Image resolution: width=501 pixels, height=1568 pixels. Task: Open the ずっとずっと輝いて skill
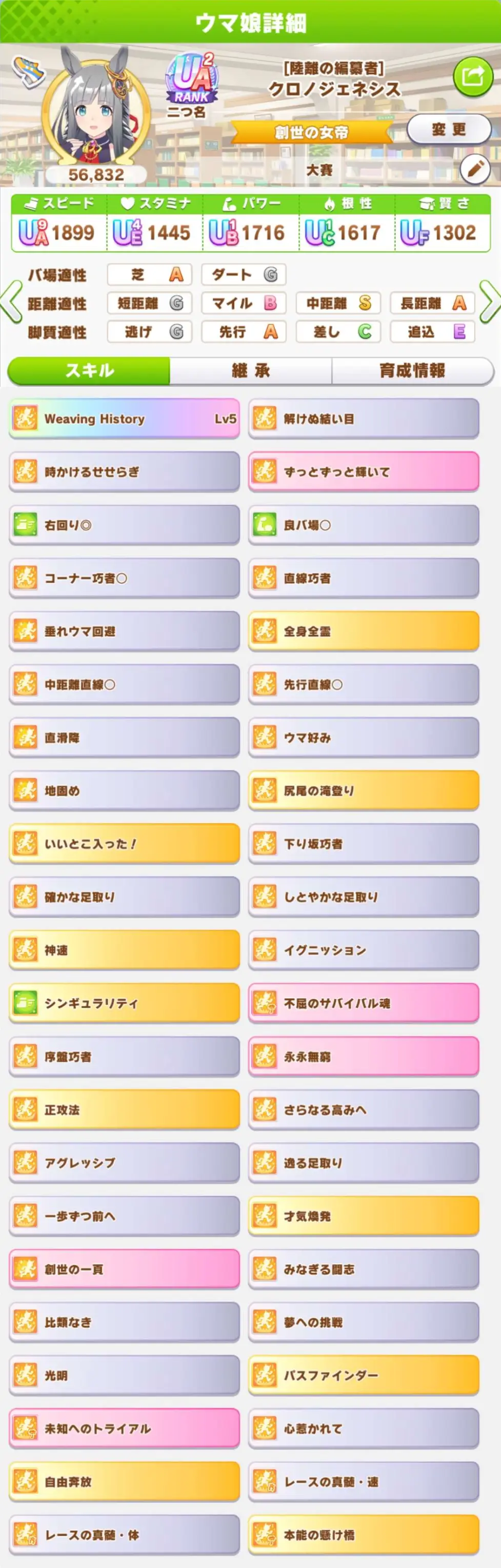click(x=364, y=472)
